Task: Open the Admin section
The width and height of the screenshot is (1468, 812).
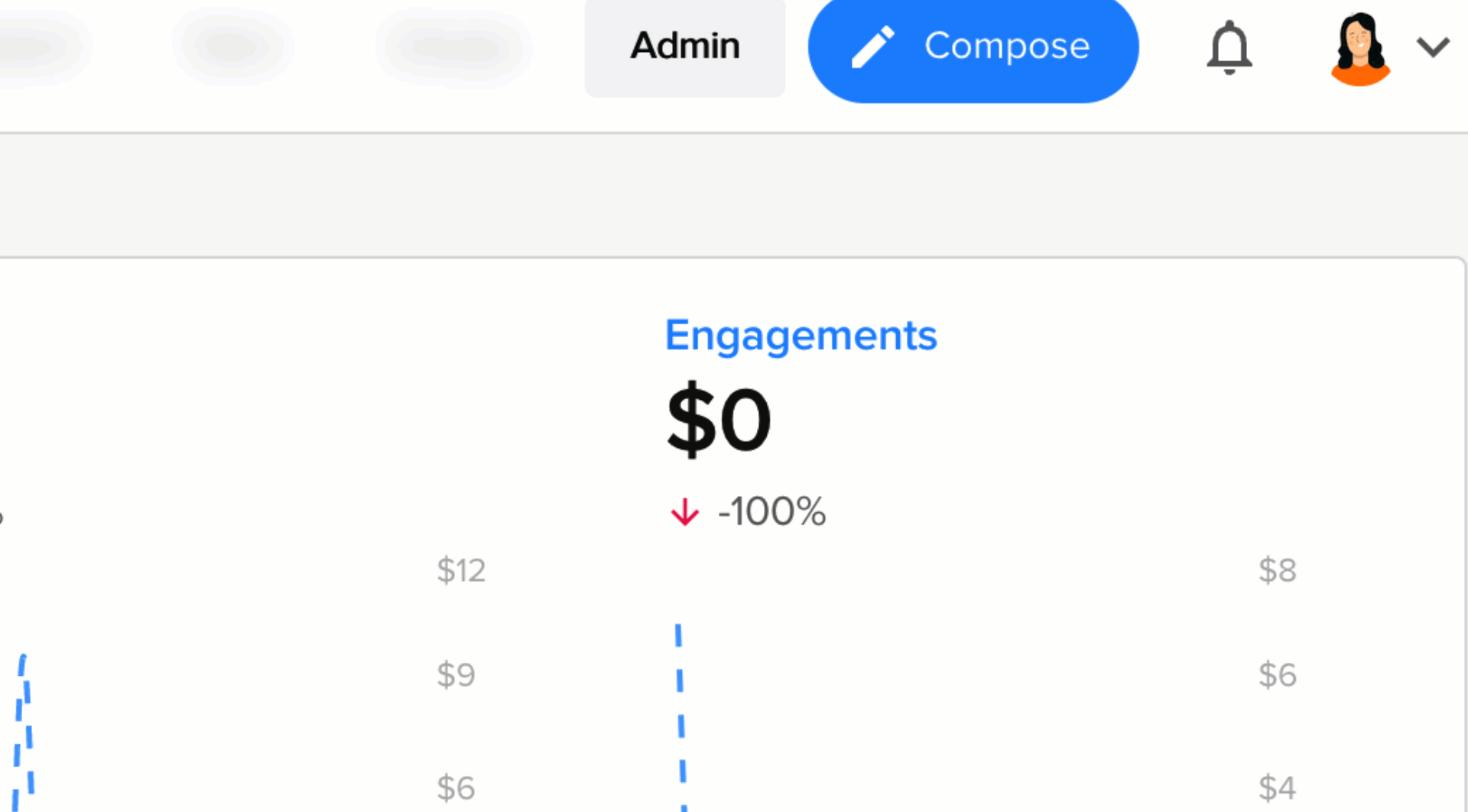Action: click(684, 46)
